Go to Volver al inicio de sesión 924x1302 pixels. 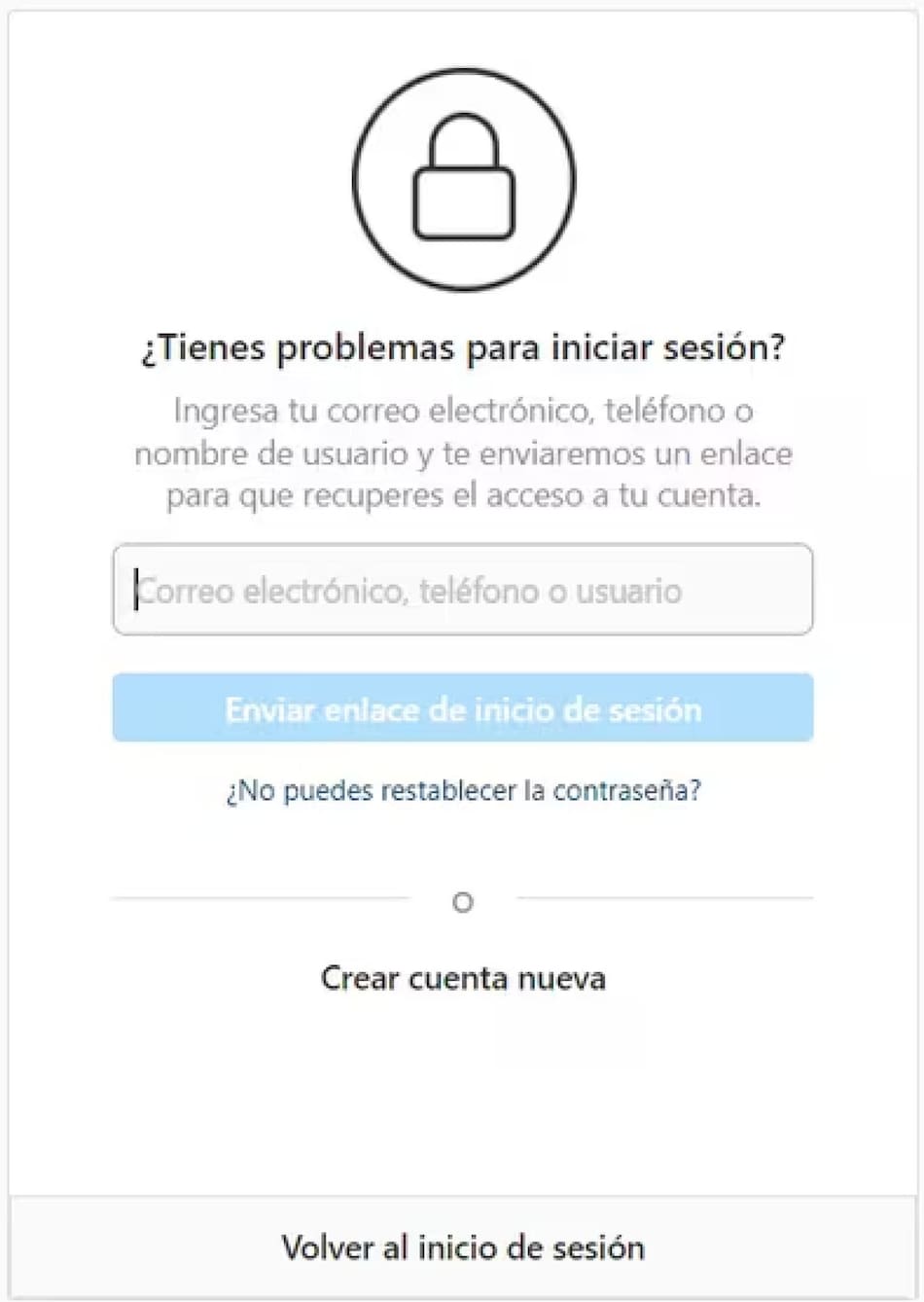tap(462, 1248)
